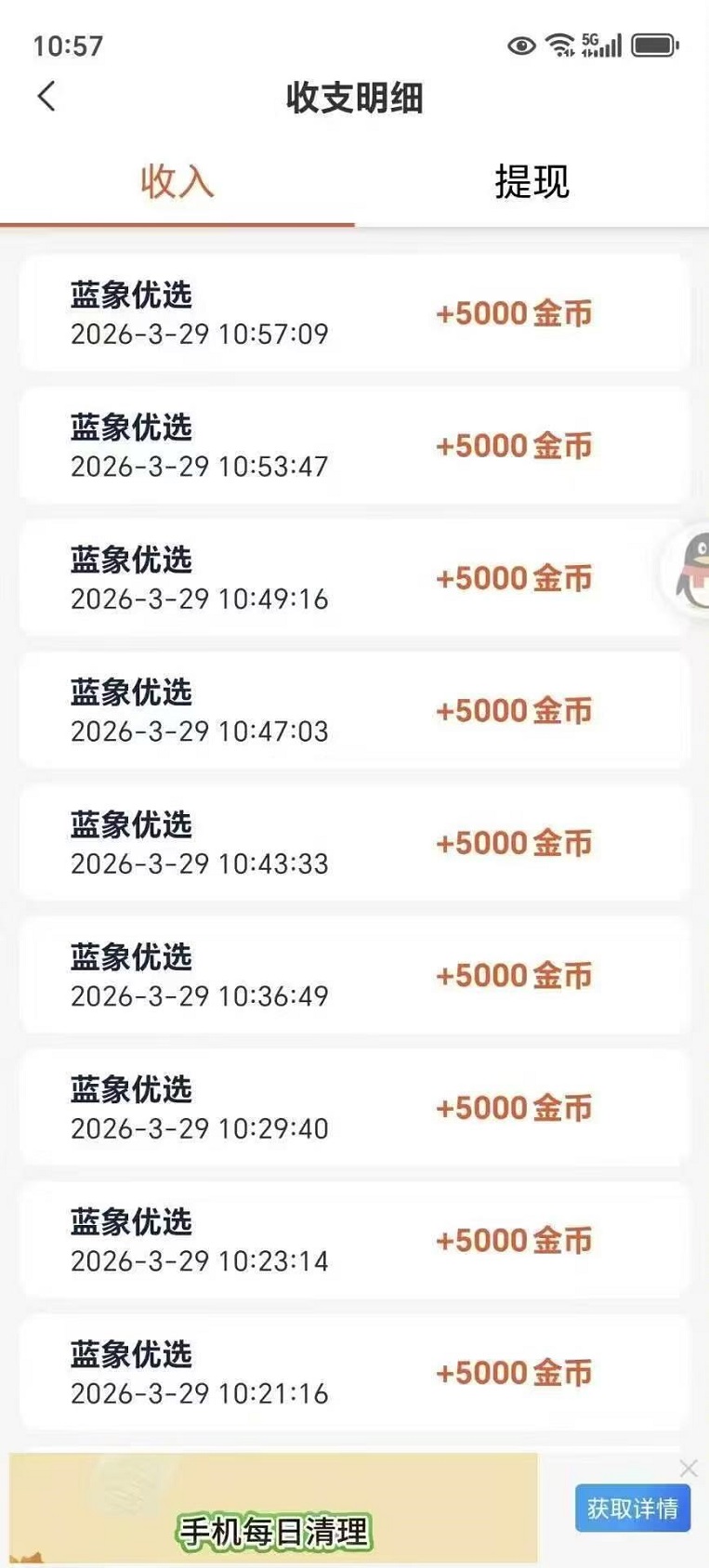709x1568 pixels.
Task: Tap the income entry timed 10:29:40
Action: [x=353, y=1107]
